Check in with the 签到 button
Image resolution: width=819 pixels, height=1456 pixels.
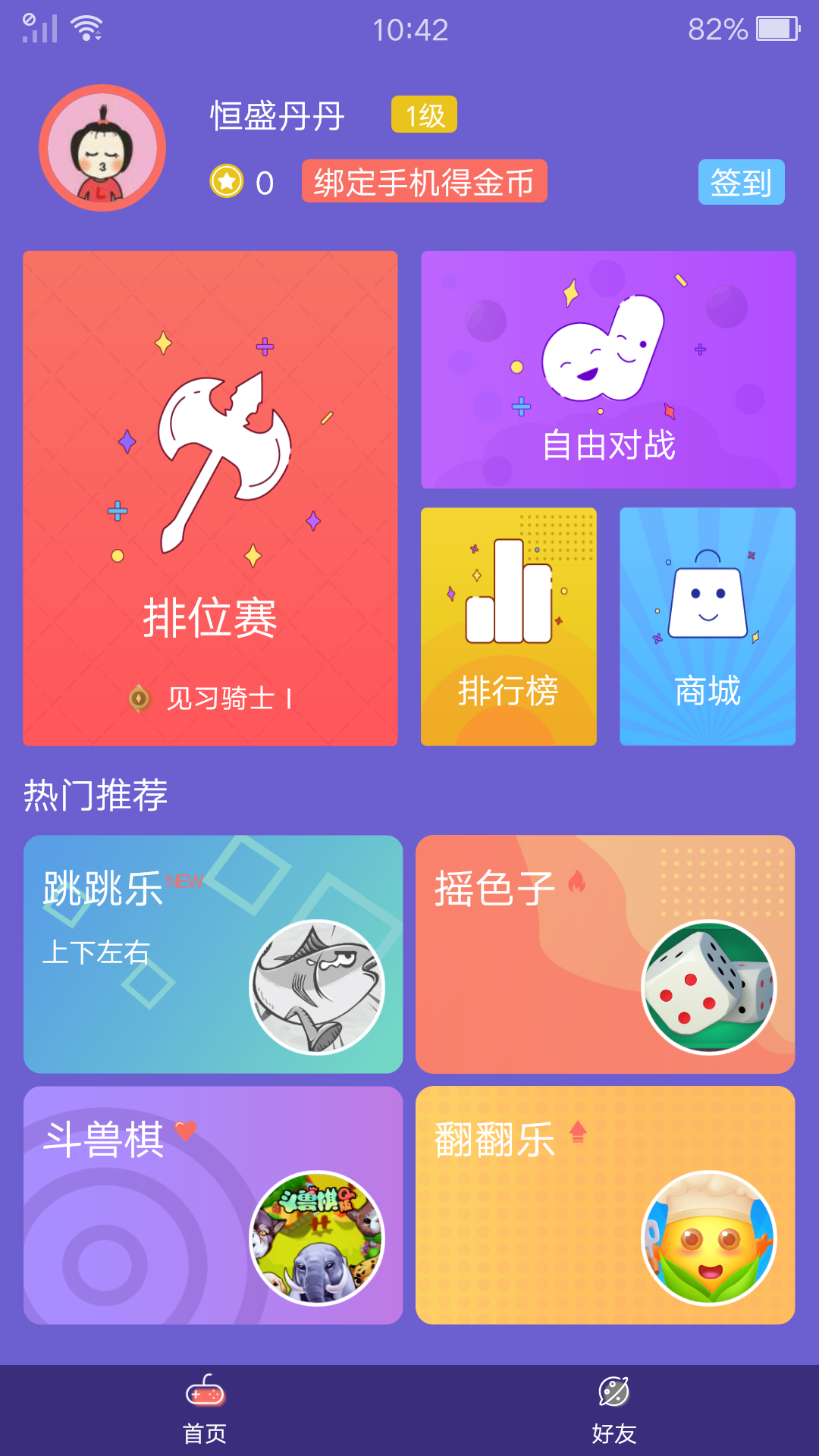click(741, 182)
